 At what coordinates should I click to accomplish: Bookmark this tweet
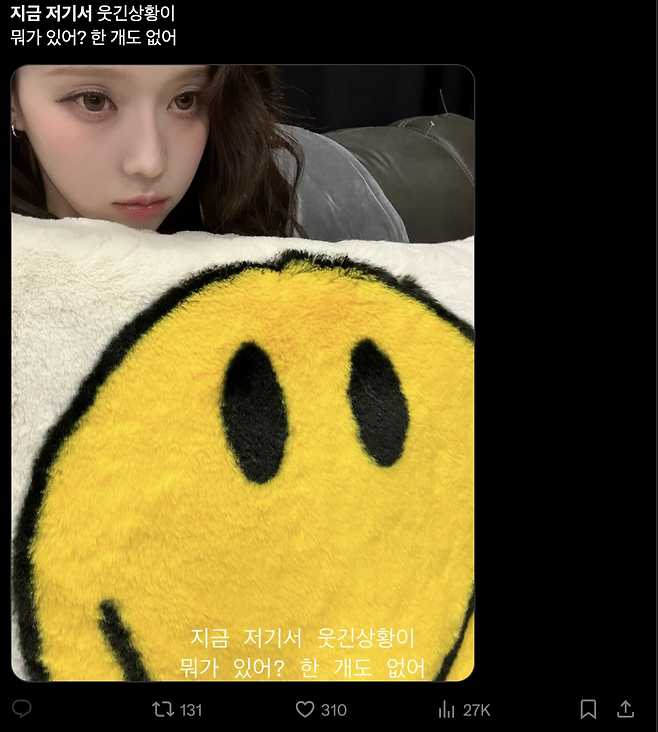[x=588, y=709]
